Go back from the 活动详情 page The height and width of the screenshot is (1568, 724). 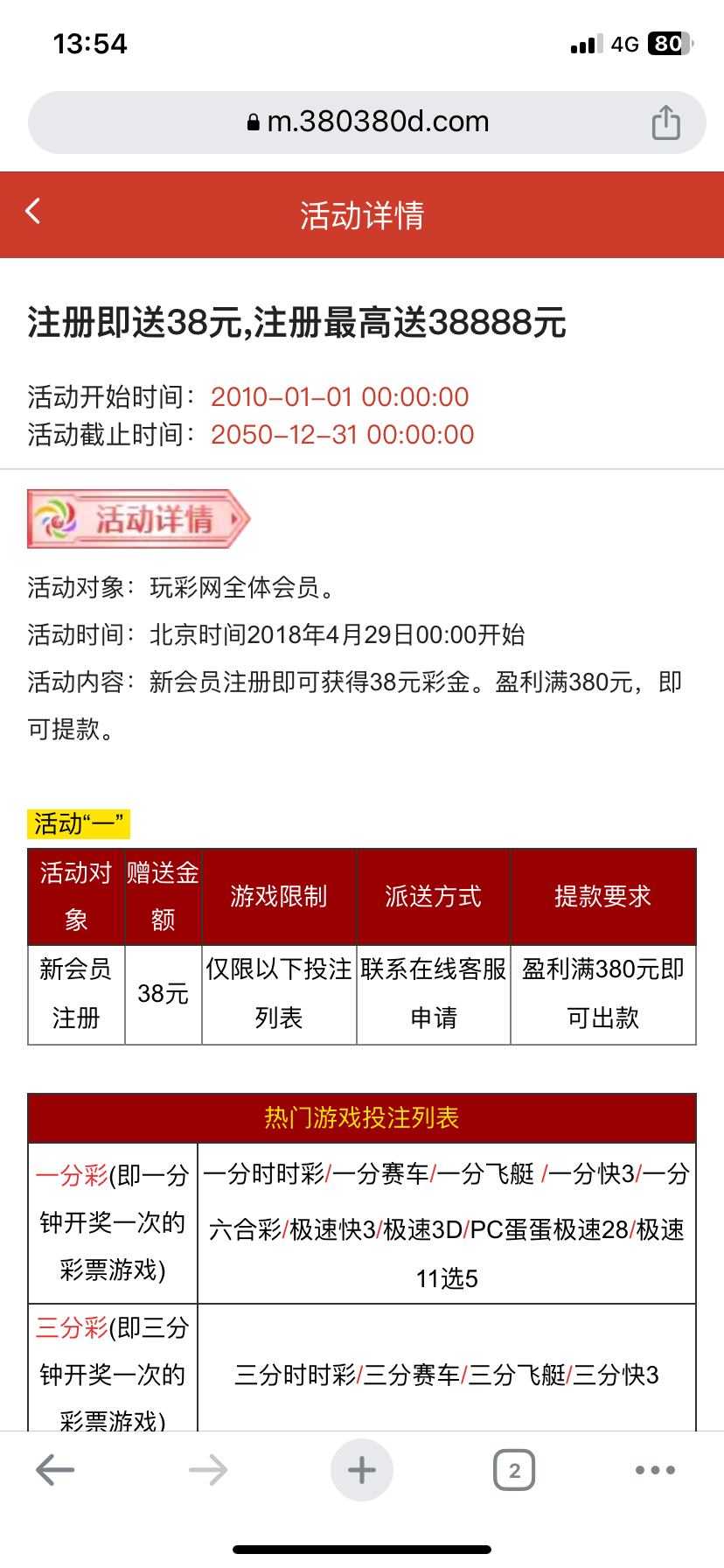click(33, 211)
